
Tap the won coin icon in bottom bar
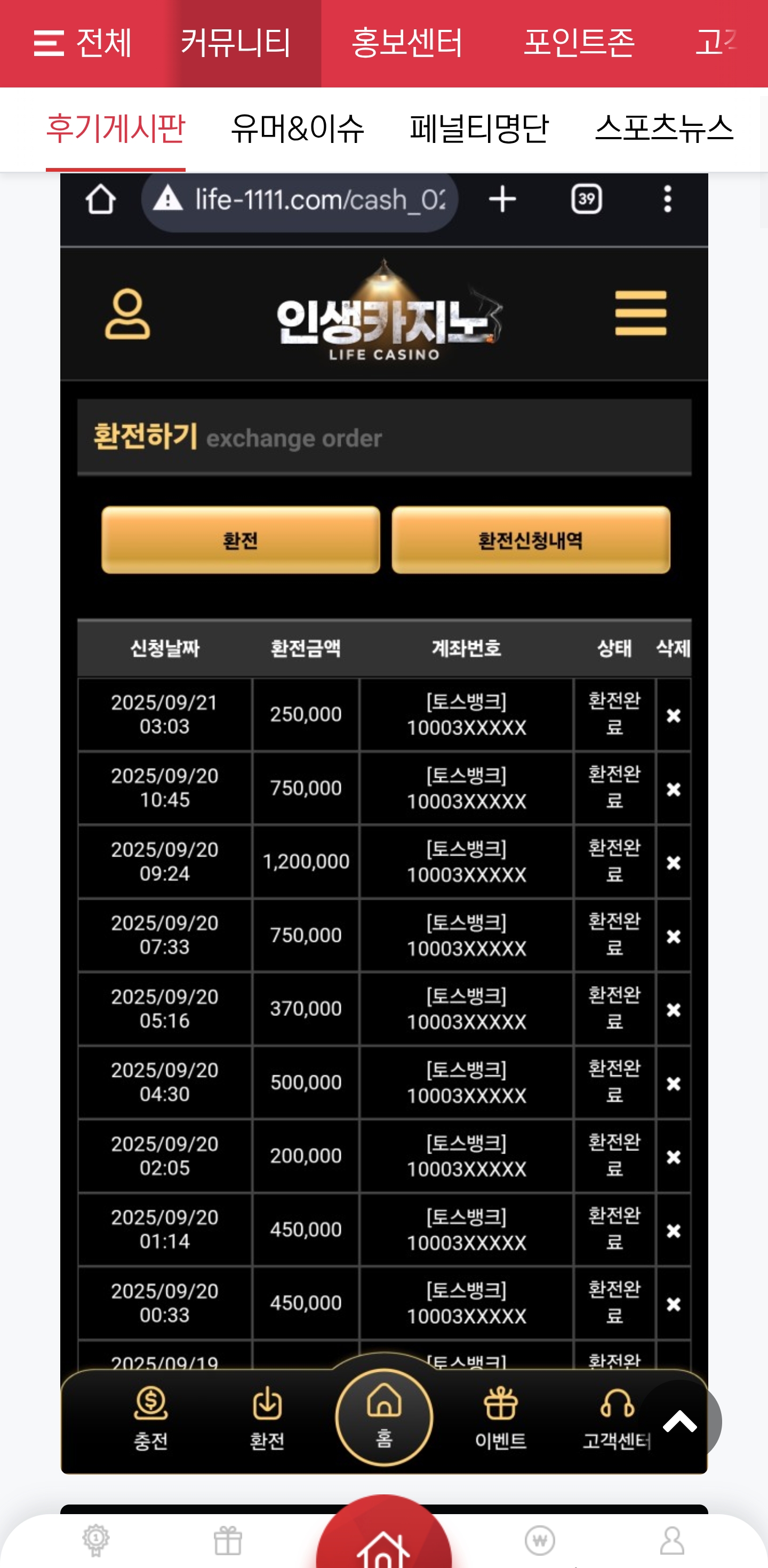pos(539,1541)
